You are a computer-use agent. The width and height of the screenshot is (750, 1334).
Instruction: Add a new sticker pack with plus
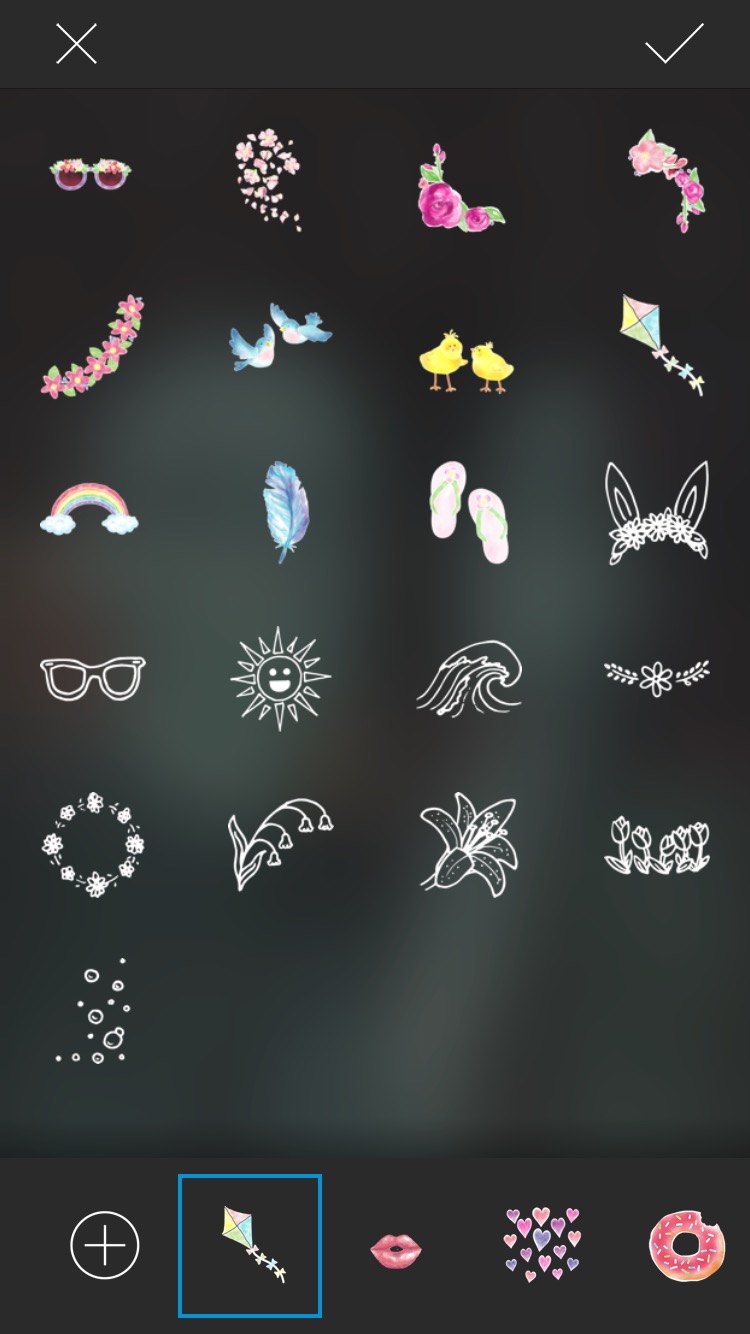pyautogui.click(x=104, y=1246)
